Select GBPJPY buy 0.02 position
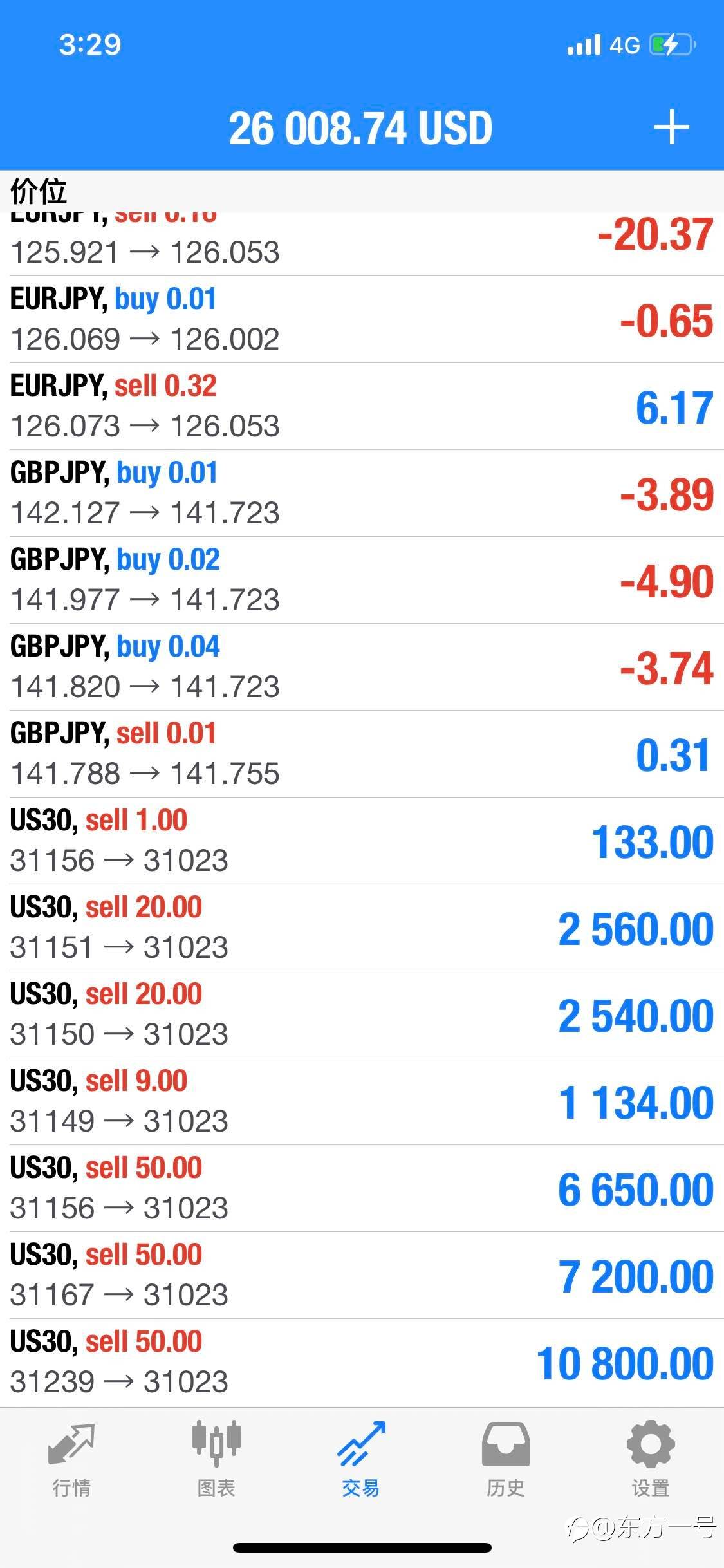This screenshot has height=1568, width=724. [x=362, y=581]
